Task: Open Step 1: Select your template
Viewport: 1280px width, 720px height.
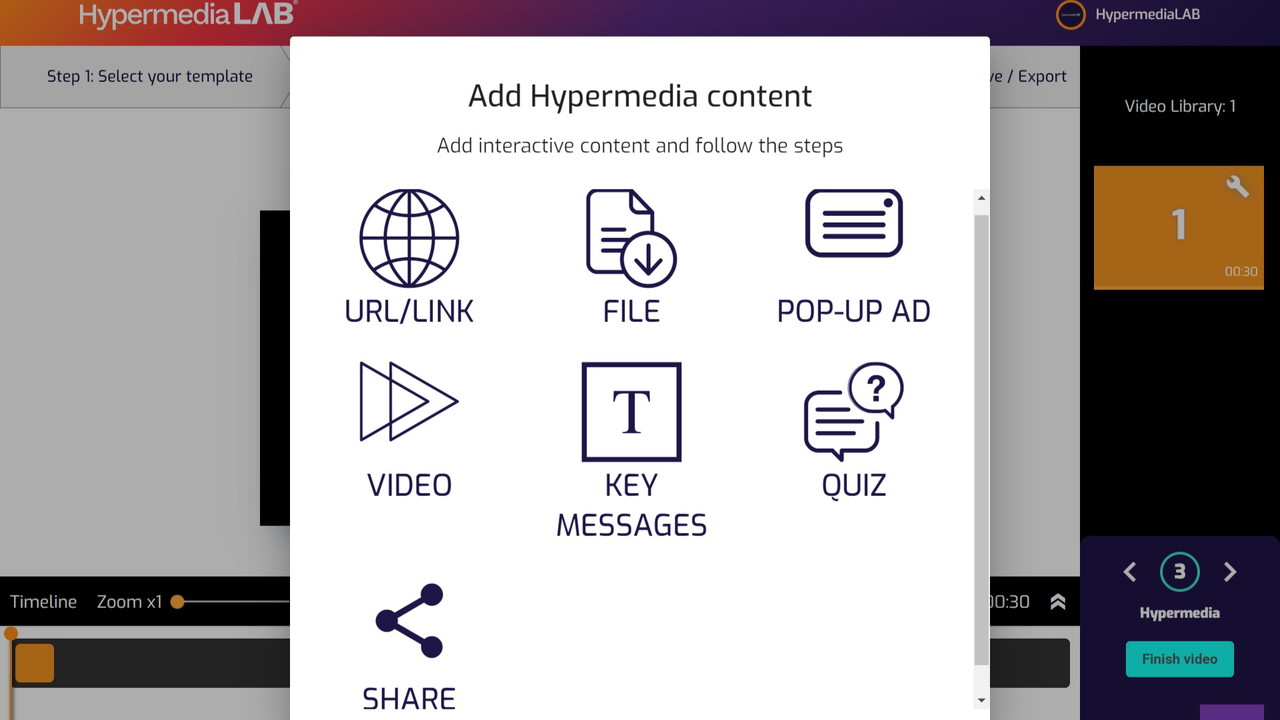Action: coord(150,76)
